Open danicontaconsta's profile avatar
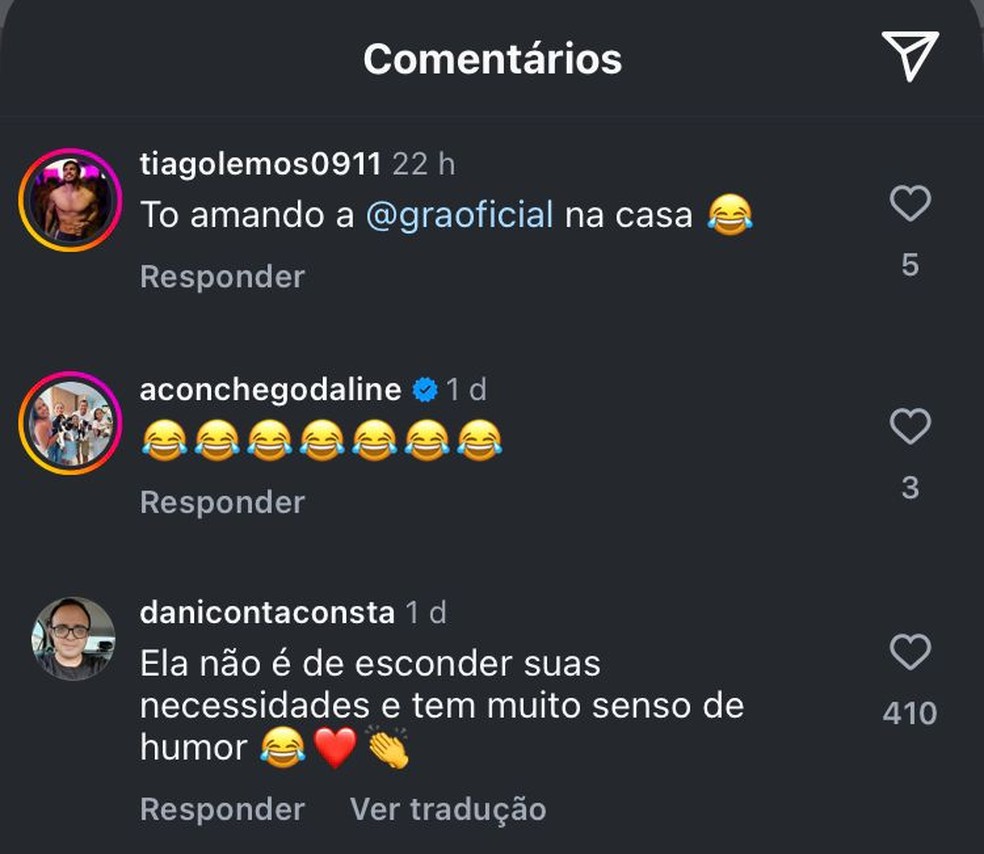 (x=73, y=639)
